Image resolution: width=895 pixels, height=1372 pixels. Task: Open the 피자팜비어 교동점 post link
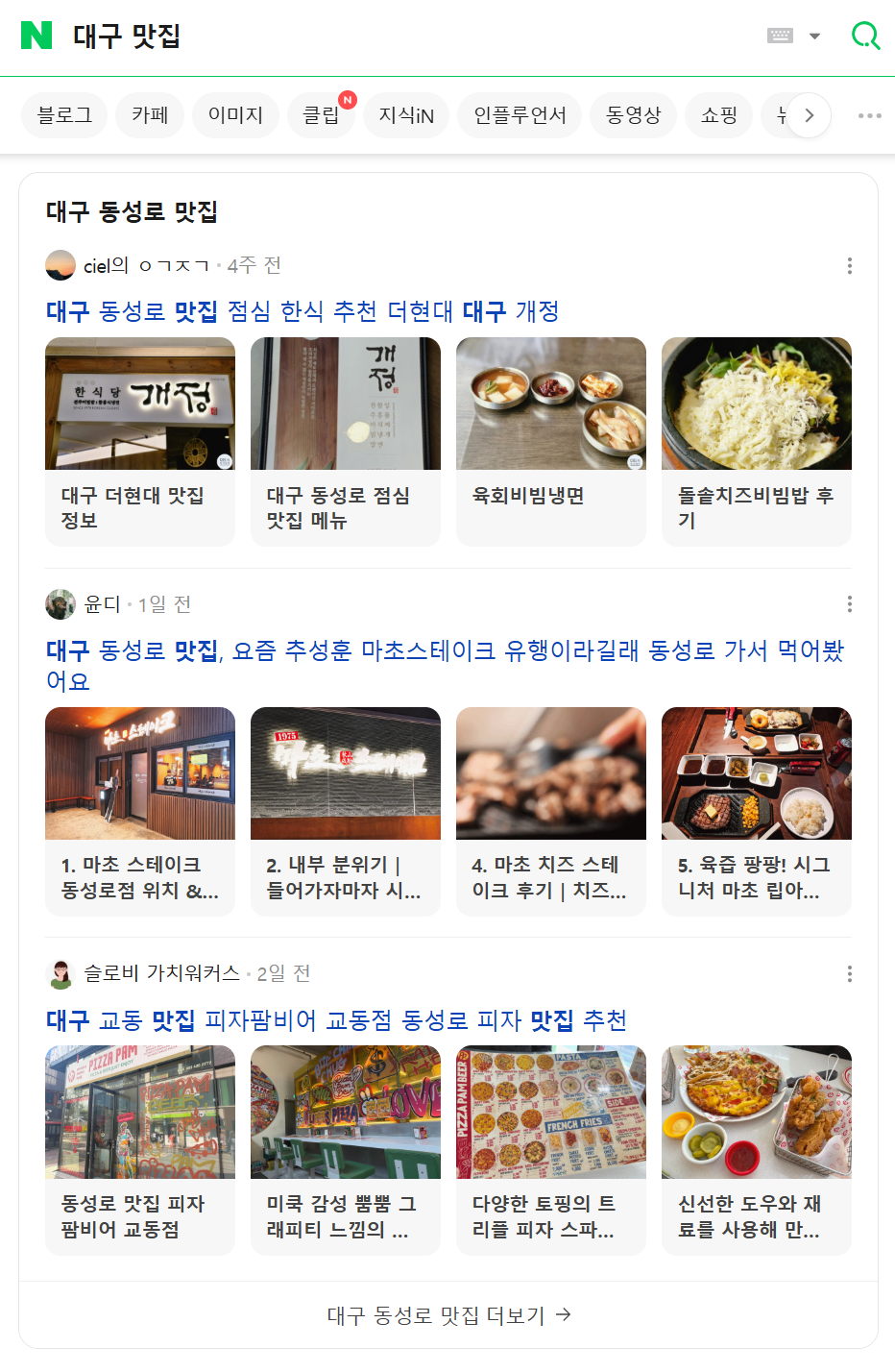pos(336,1020)
